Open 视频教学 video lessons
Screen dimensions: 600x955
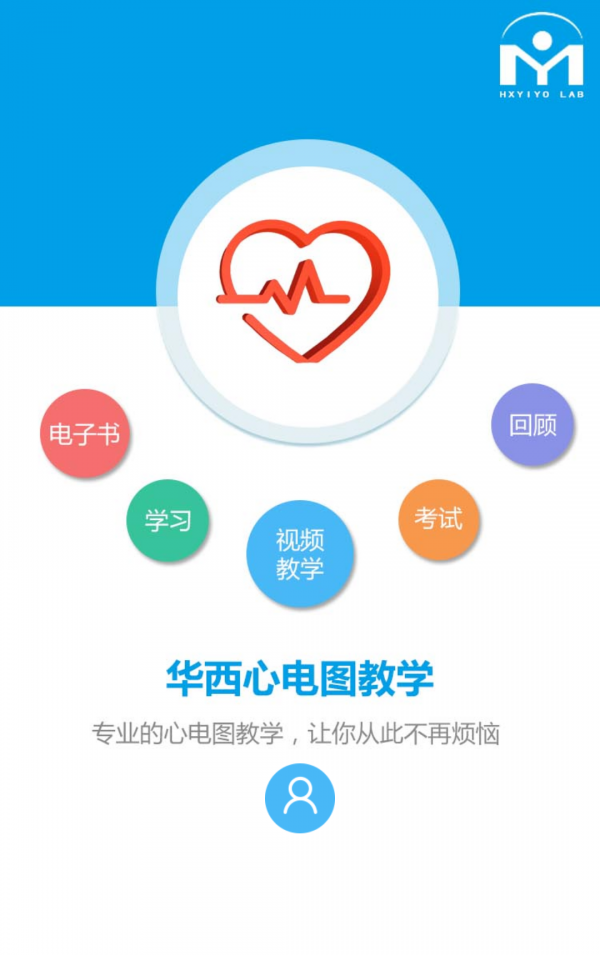[x=300, y=554]
